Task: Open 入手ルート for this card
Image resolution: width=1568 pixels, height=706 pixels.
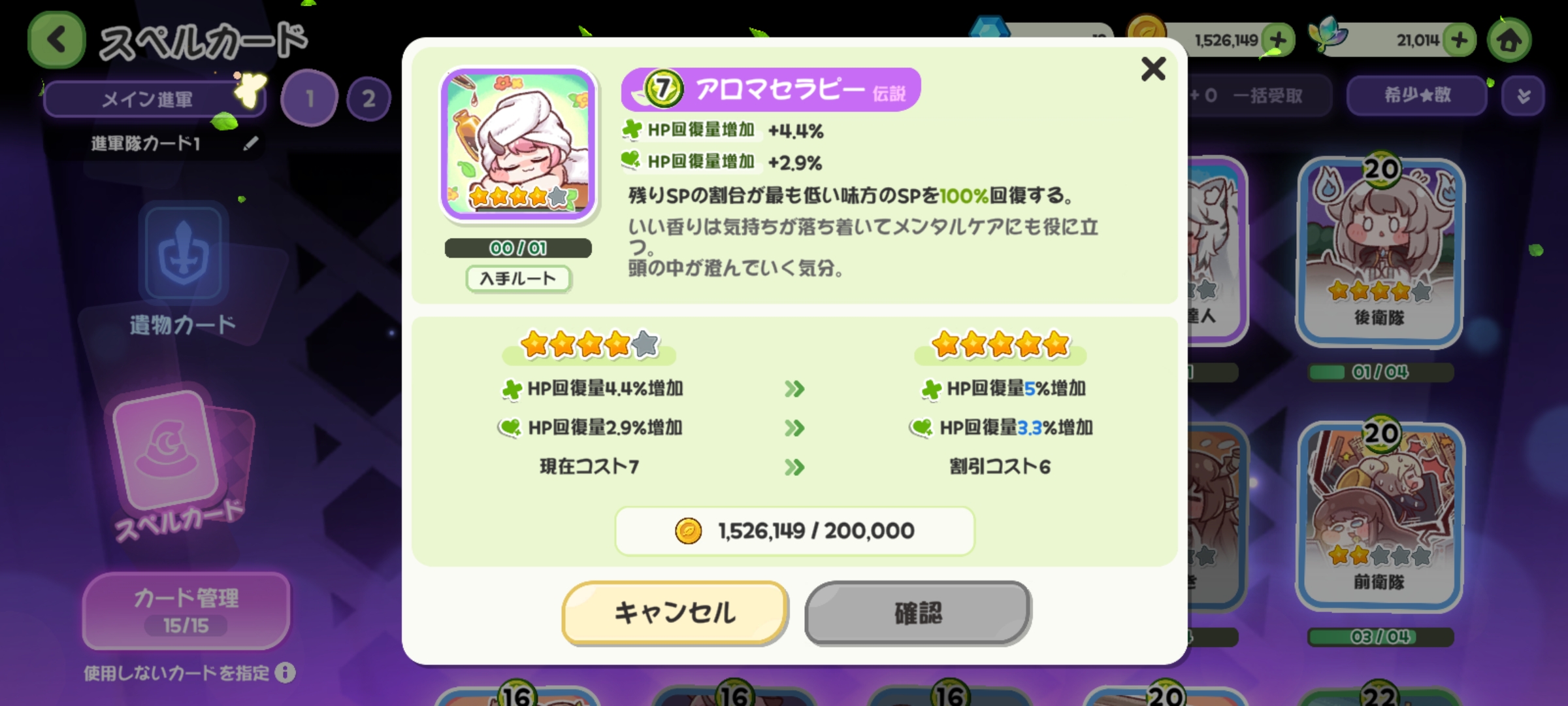Action: 518,278
